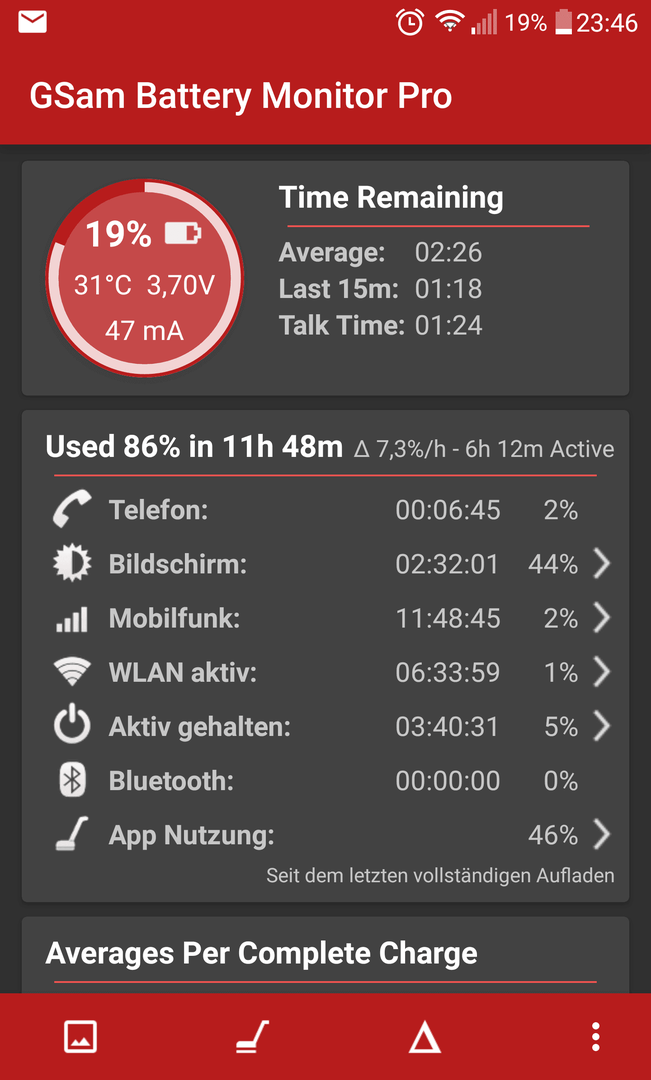
Task: Open Mobilfunk usage details
Action: (326, 619)
